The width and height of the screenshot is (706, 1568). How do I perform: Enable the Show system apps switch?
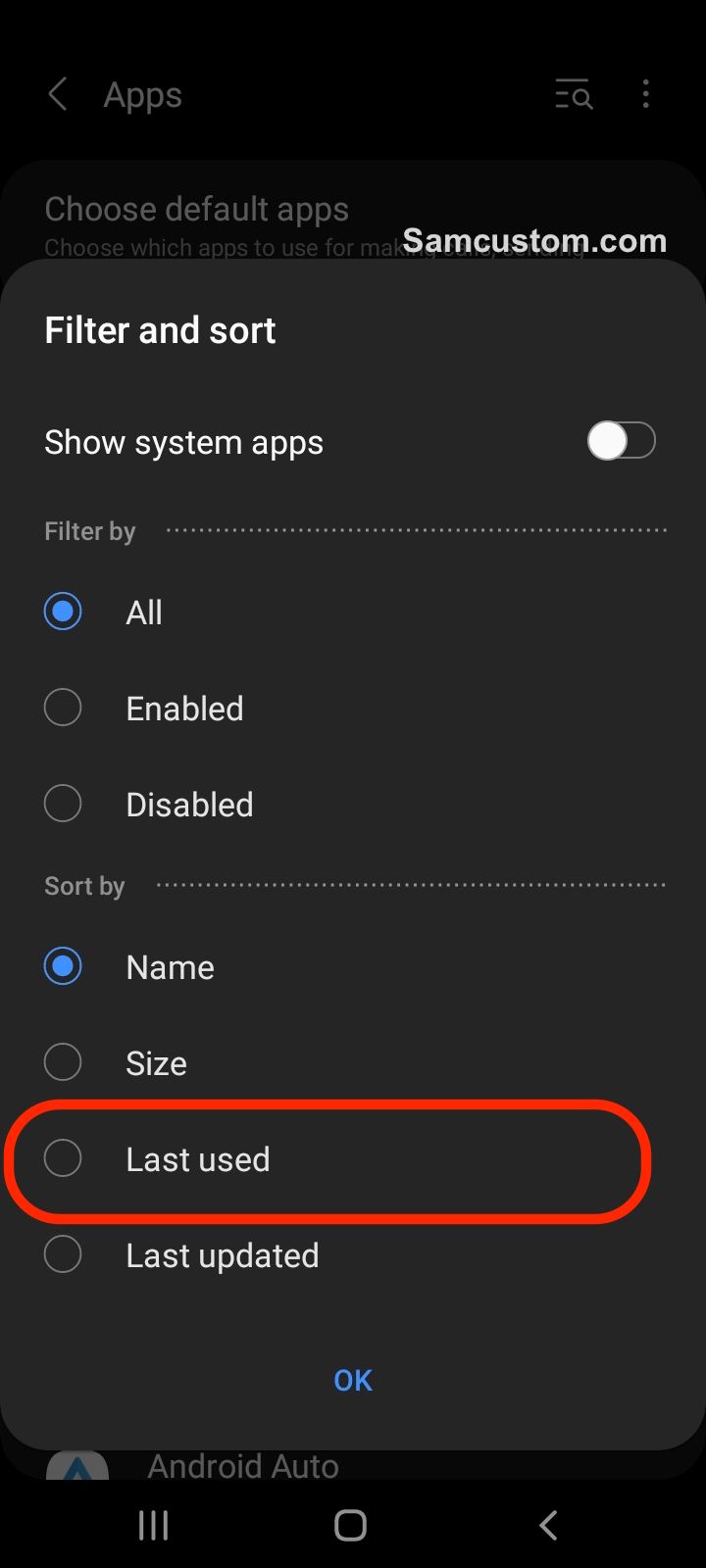(x=621, y=441)
